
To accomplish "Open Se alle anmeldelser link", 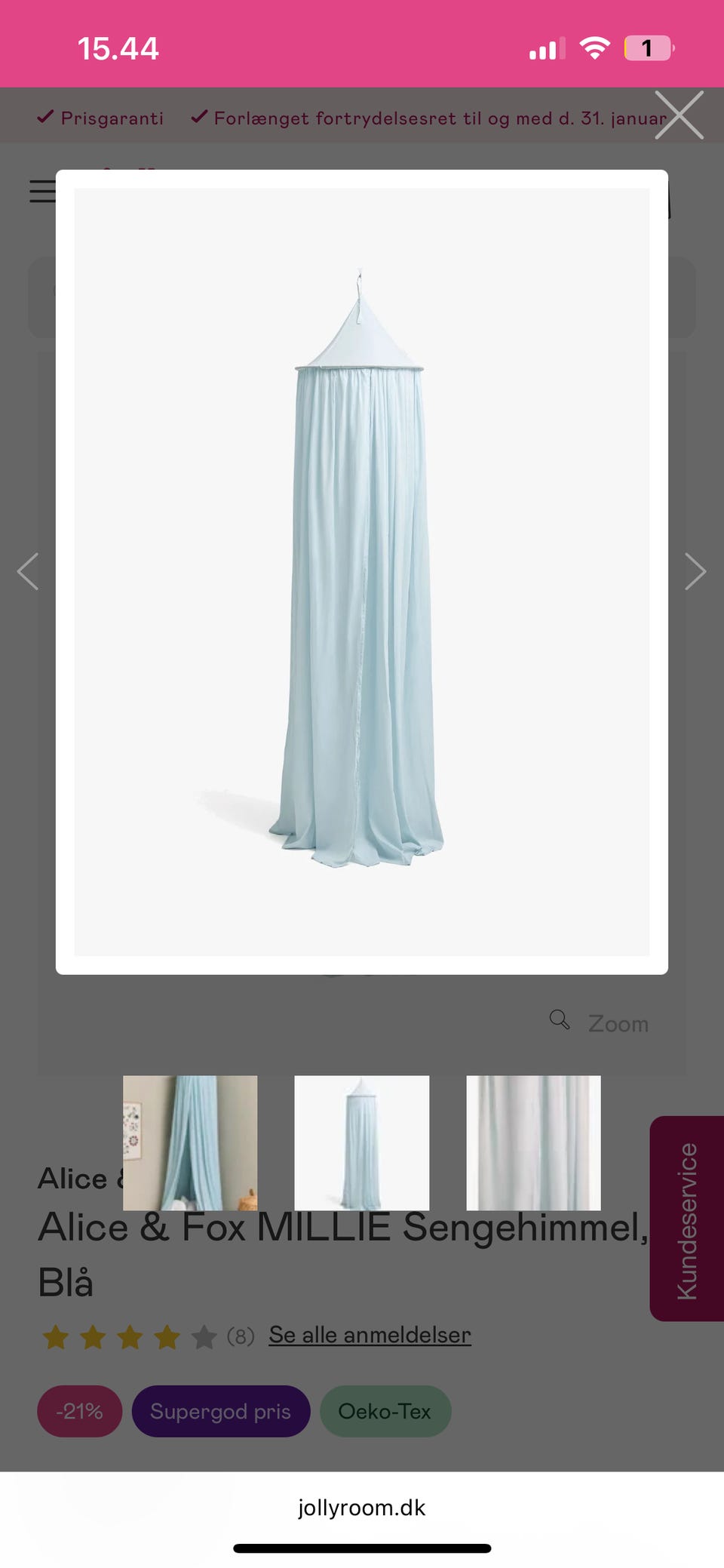I will pyautogui.click(x=370, y=1335).
